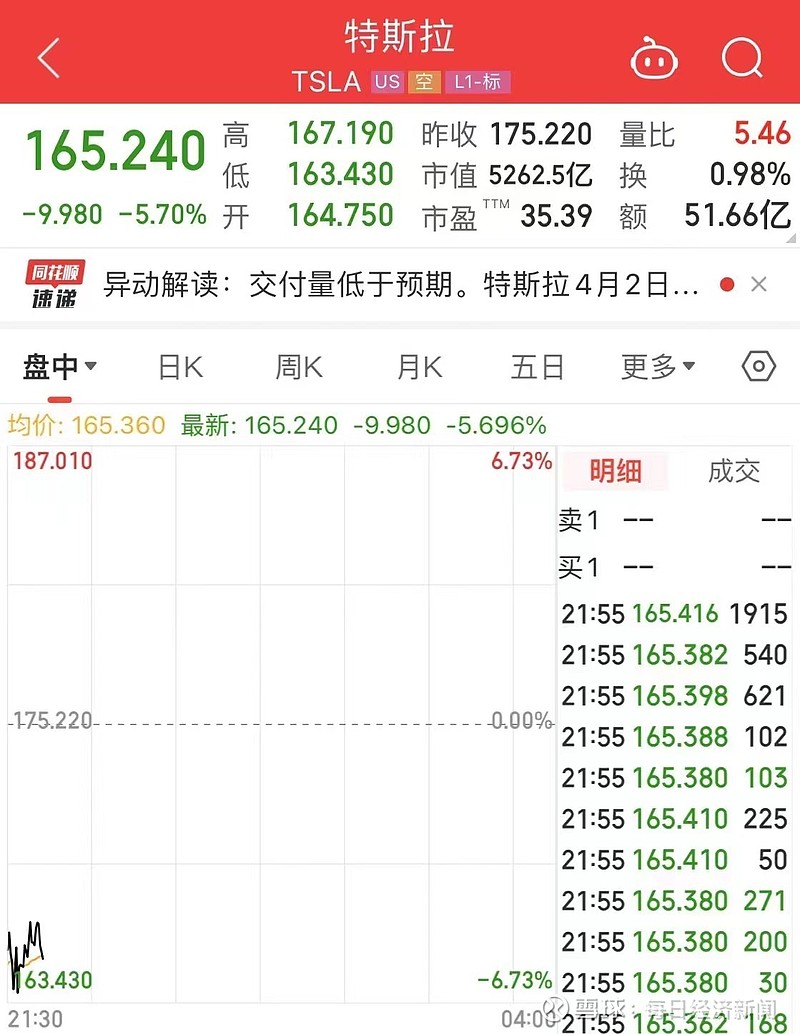Open the 五日 five-day chart tab

tap(537, 367)
